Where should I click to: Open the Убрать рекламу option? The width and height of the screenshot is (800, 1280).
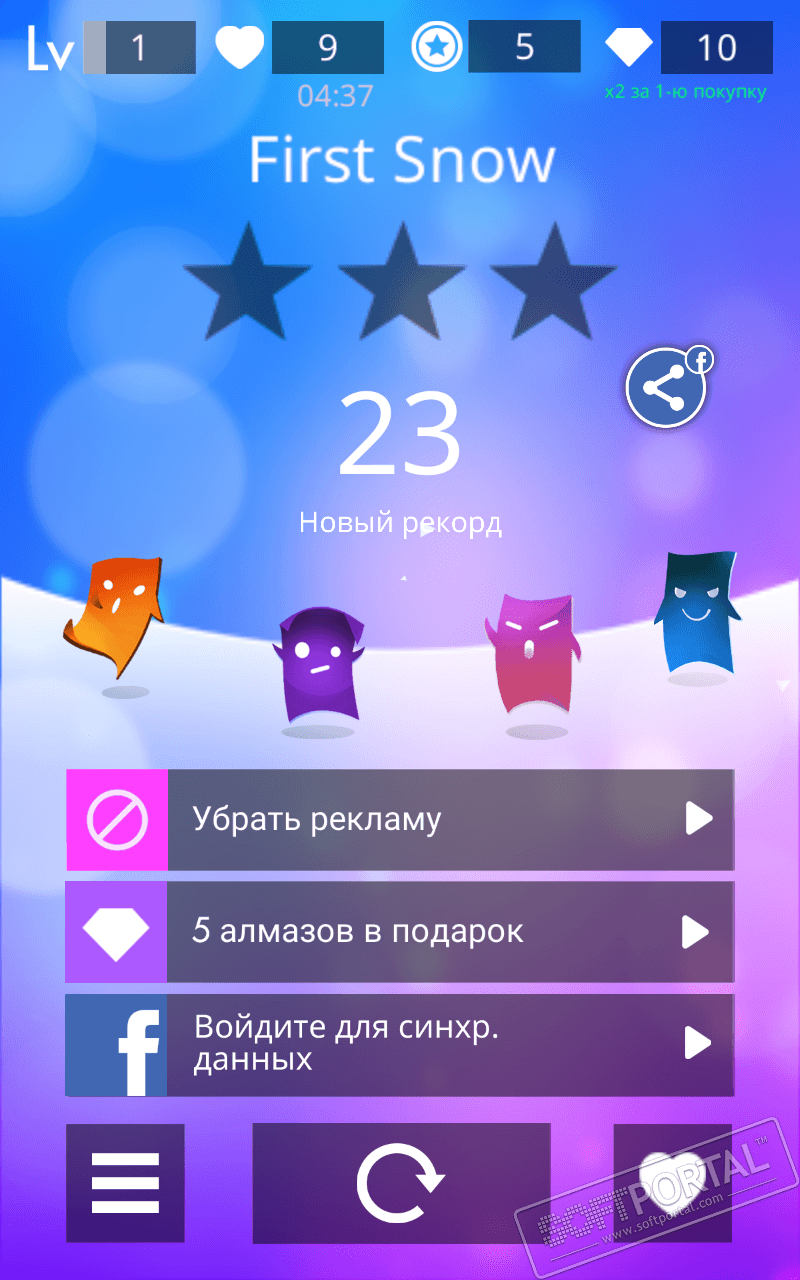click(400, 820)
